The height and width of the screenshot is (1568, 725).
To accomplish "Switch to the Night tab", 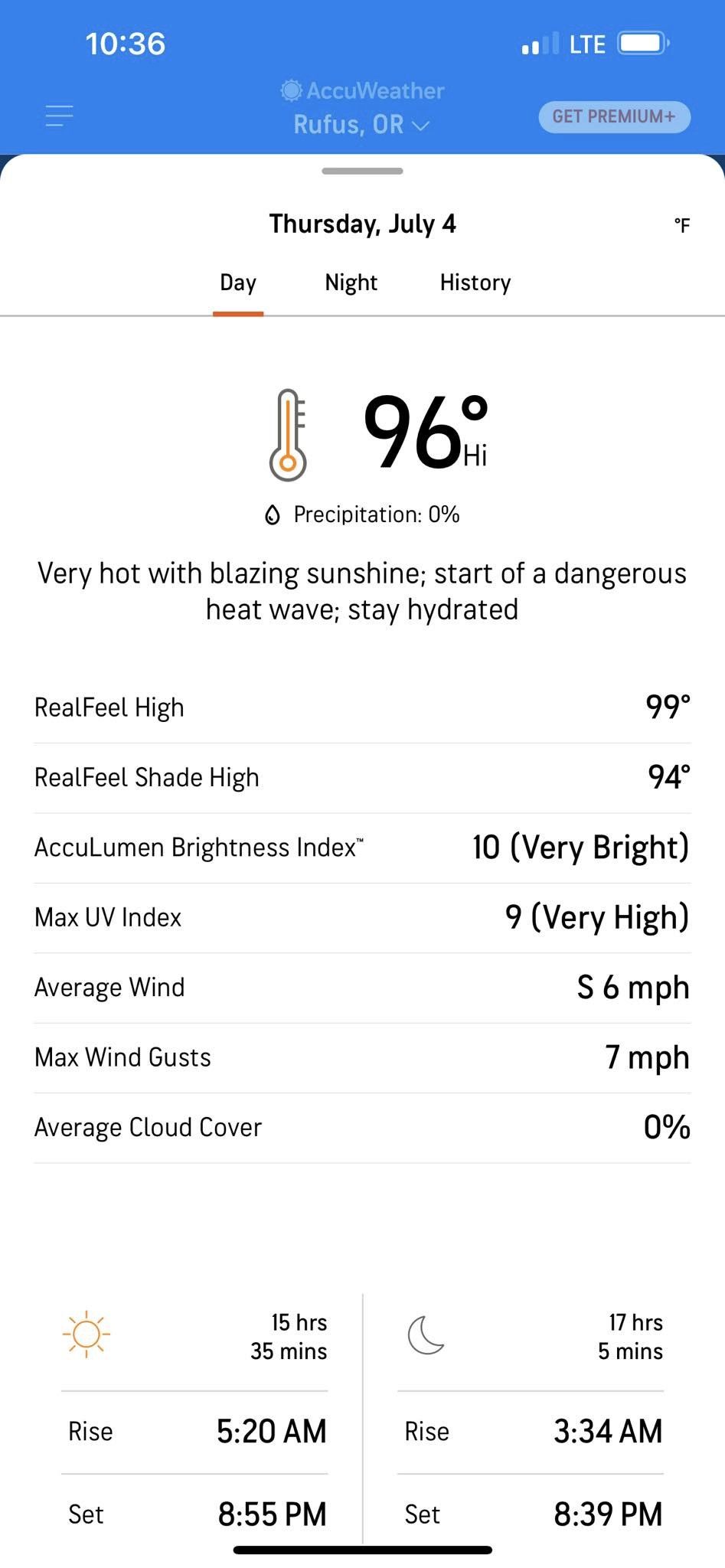I will tap(351, 283).
